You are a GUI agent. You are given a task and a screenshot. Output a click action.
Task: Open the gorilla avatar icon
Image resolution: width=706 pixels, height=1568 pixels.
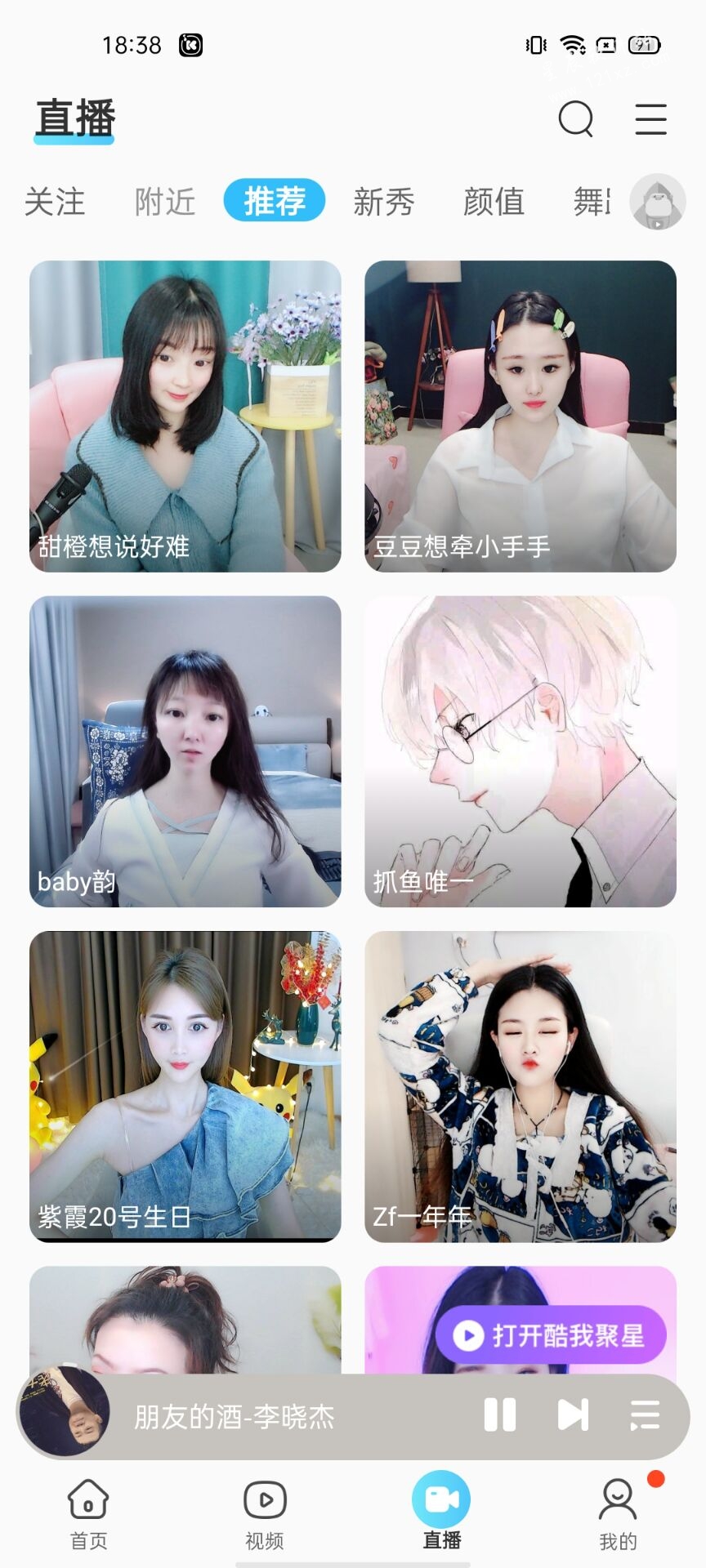(657, 202)
